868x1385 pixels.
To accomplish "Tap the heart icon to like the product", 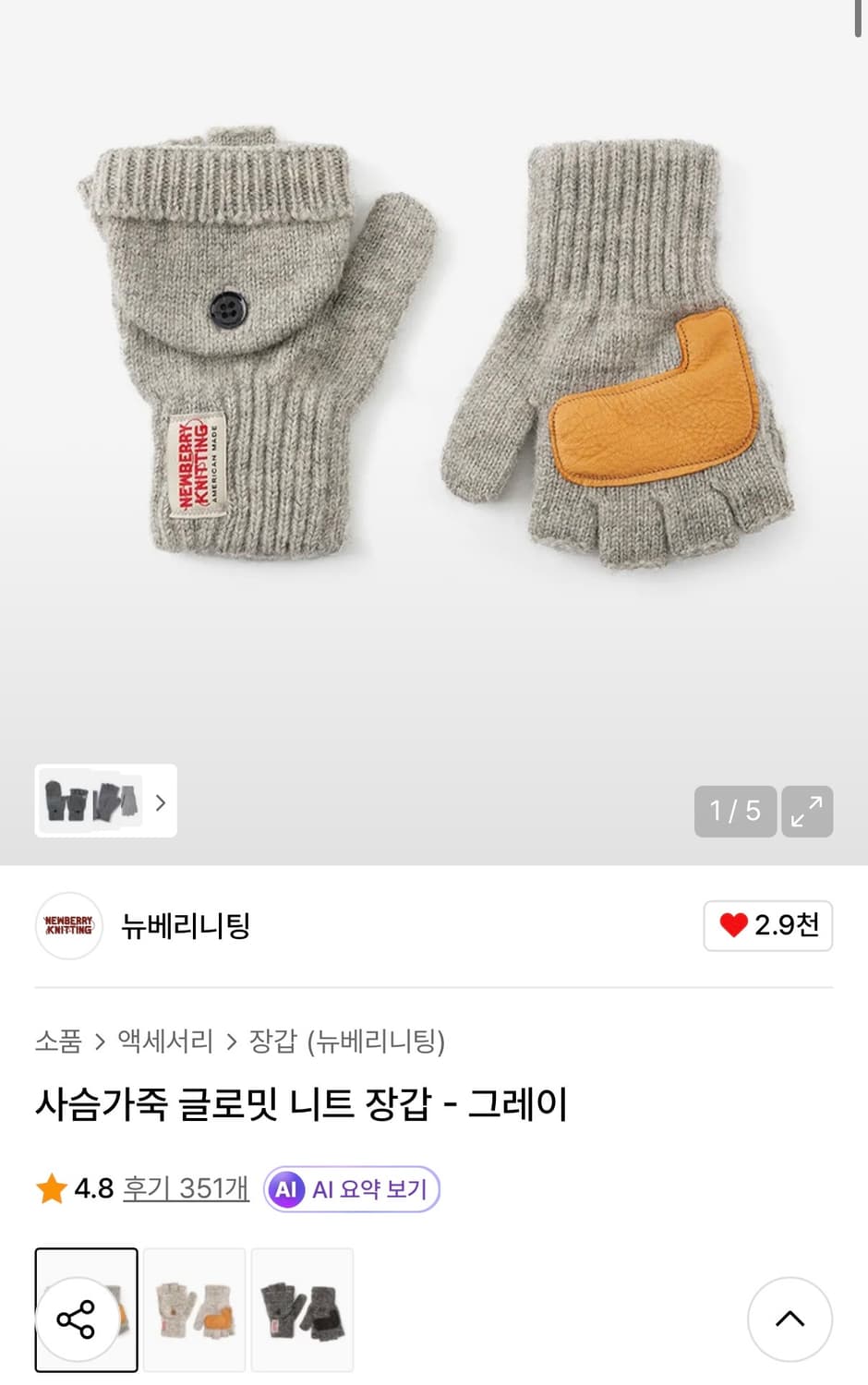I will coord(734,926).
